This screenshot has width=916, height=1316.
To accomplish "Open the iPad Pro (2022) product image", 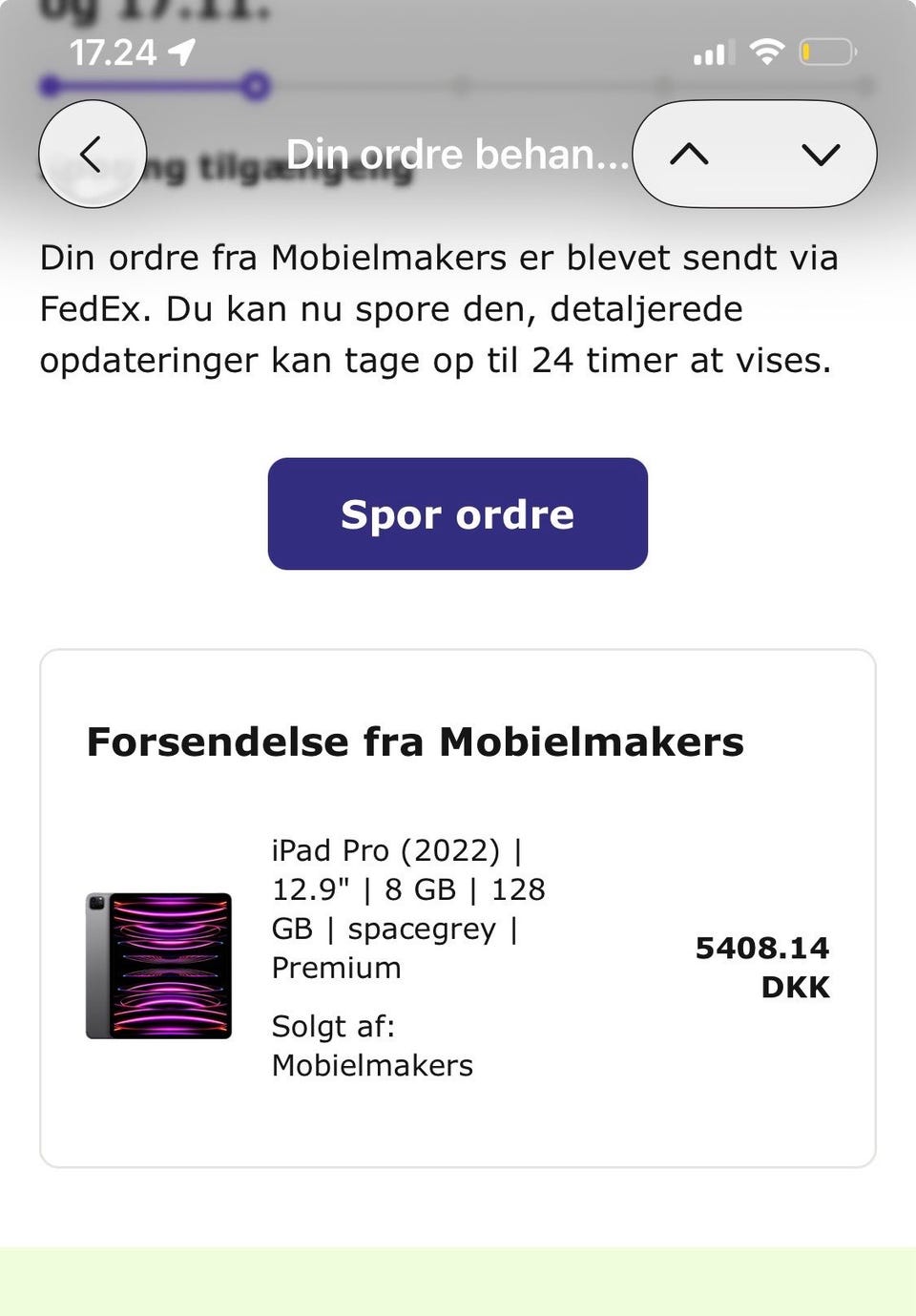I will pos(158,965).
